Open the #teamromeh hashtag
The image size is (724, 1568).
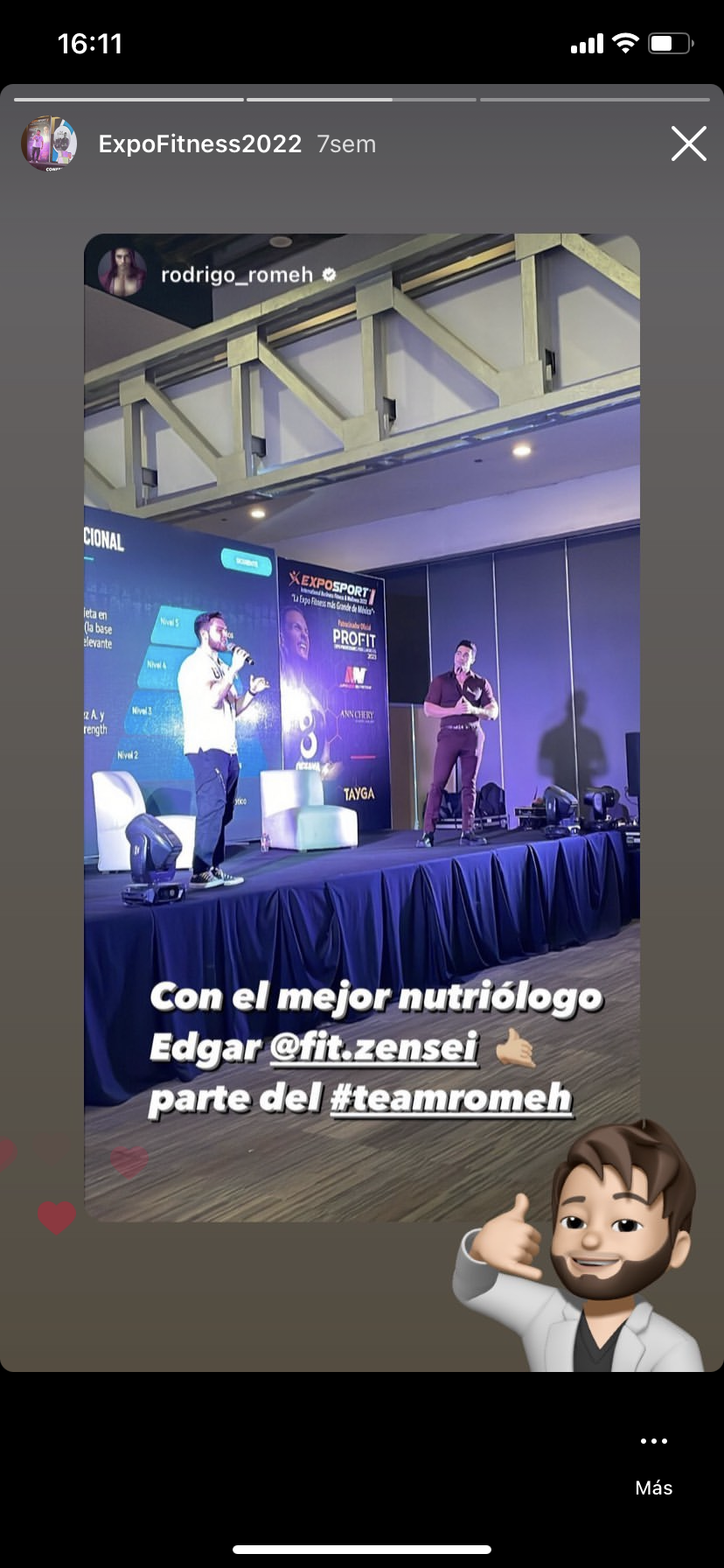point(451,1098)
